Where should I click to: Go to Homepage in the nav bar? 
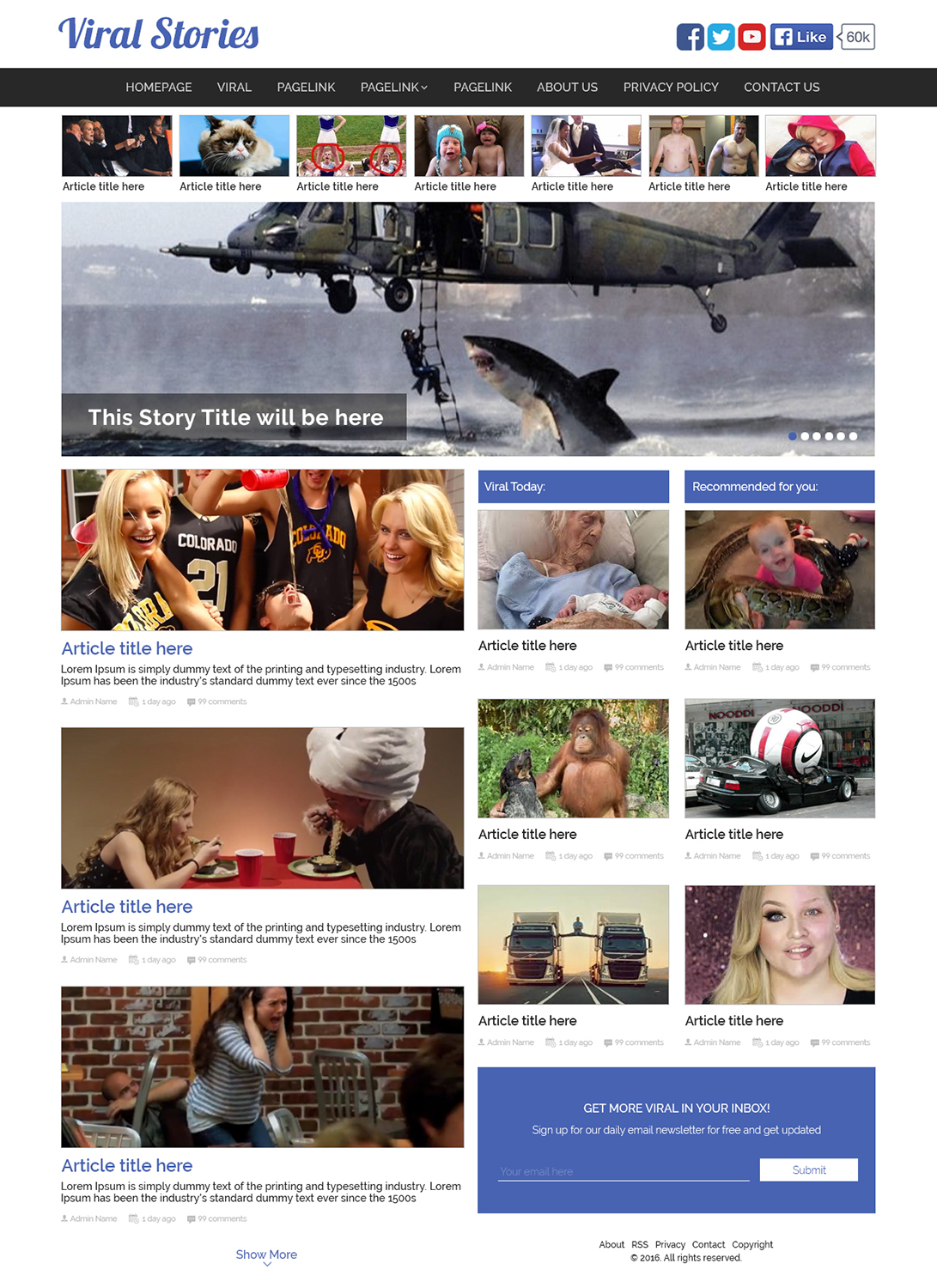(159, 88)
